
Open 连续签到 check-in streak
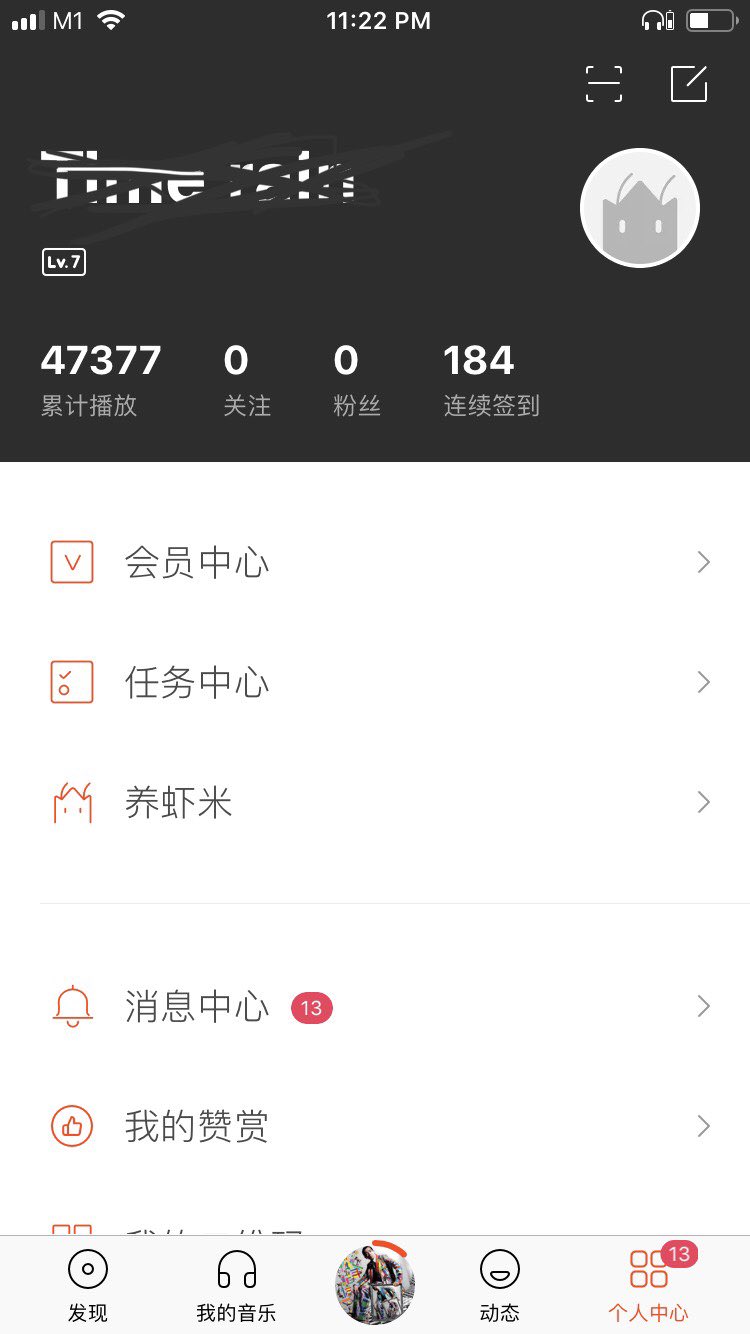[491, 380]
